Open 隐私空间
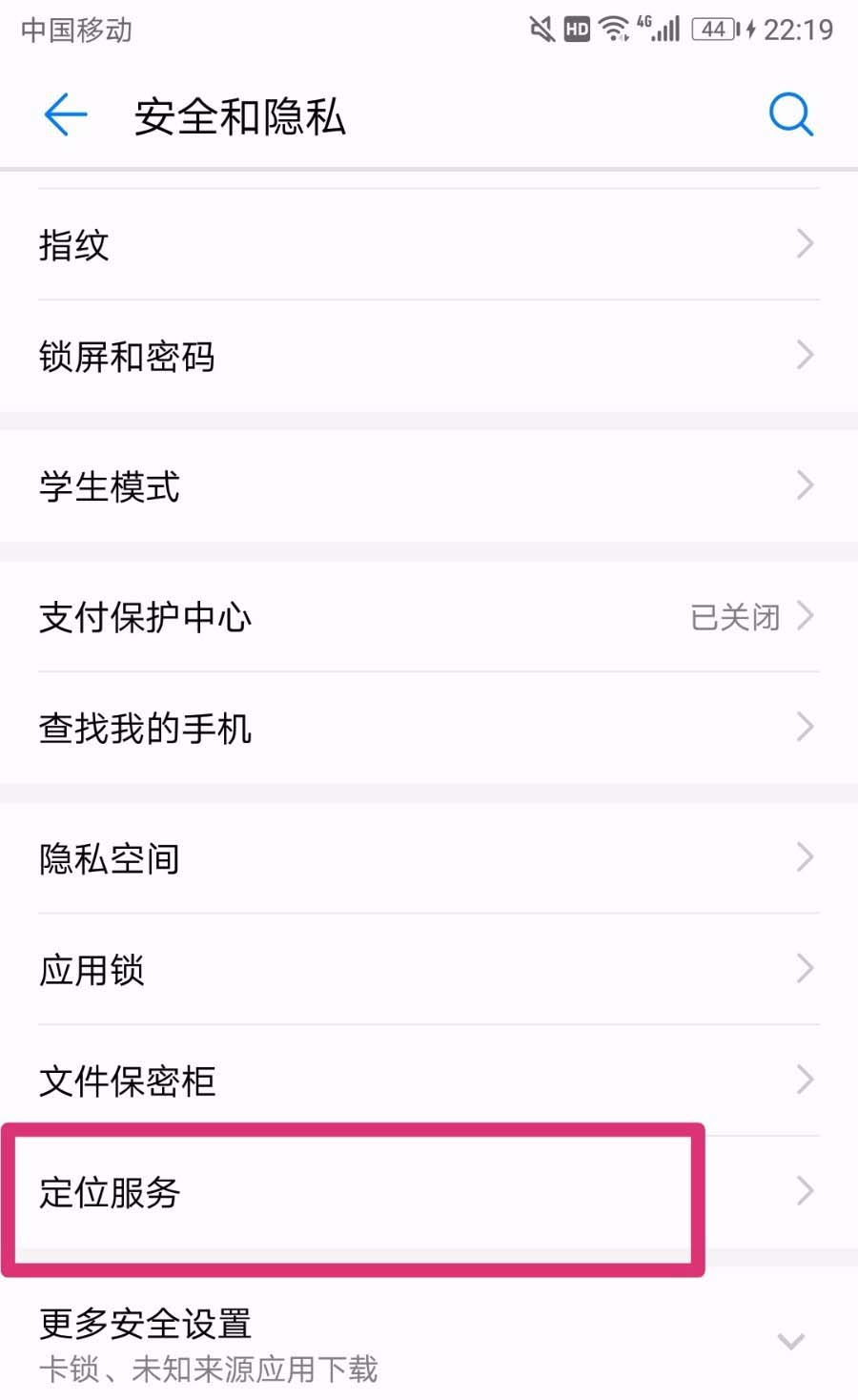The image size is (858, 1400). pyautogui.click(x=429, y=858)
